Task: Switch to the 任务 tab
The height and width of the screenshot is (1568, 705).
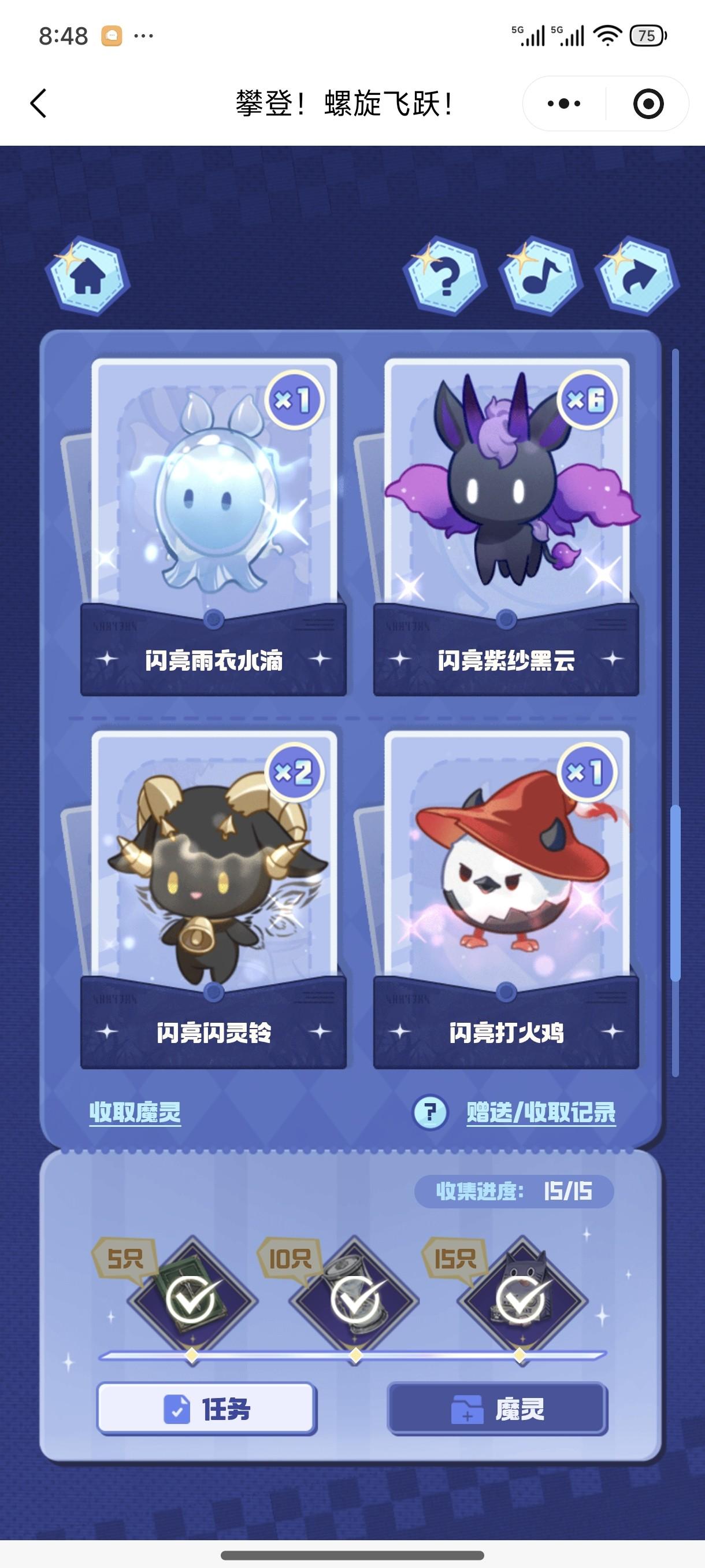Action: point(207,1409)
